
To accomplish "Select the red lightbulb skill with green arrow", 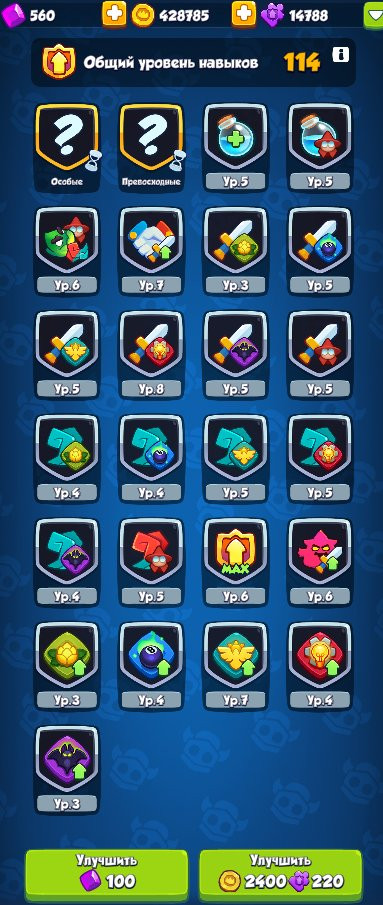I will click(320, 666).
